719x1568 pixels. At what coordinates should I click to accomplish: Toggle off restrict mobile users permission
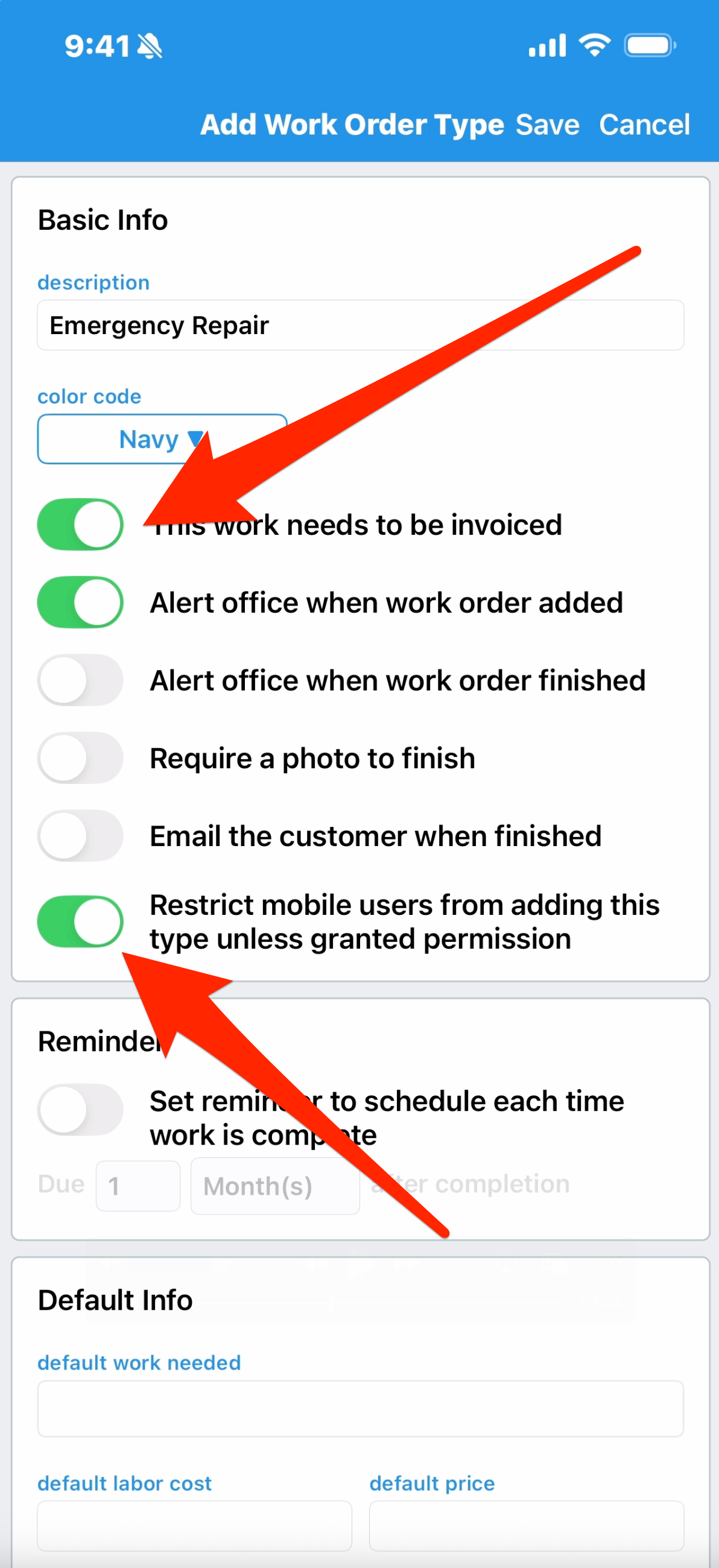(80, 921)
